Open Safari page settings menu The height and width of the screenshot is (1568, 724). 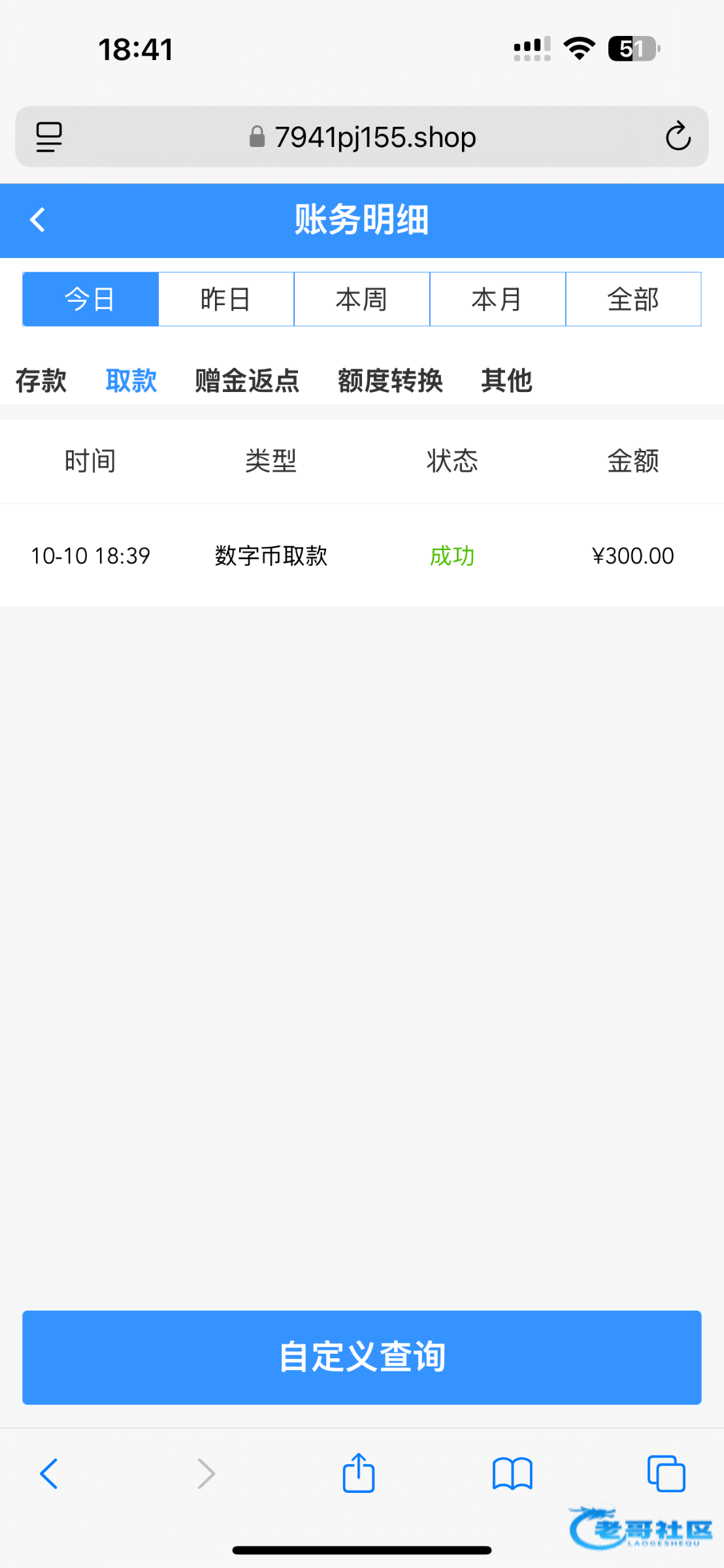pyautogui.click(x=49, y=137)
